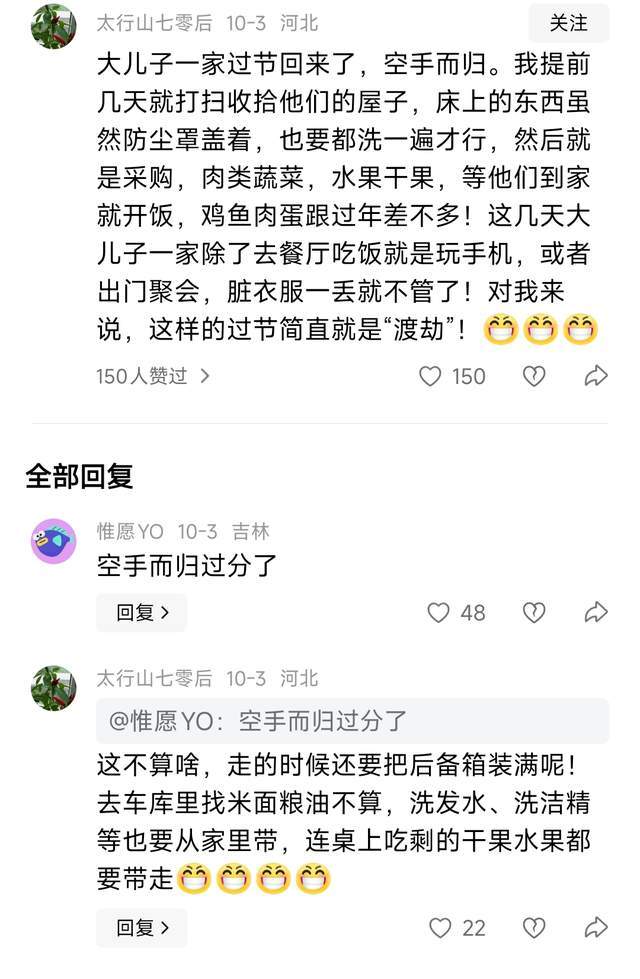Reply to the author's comment about 后备箱装满
640x979 pixels.
point(141,927)
